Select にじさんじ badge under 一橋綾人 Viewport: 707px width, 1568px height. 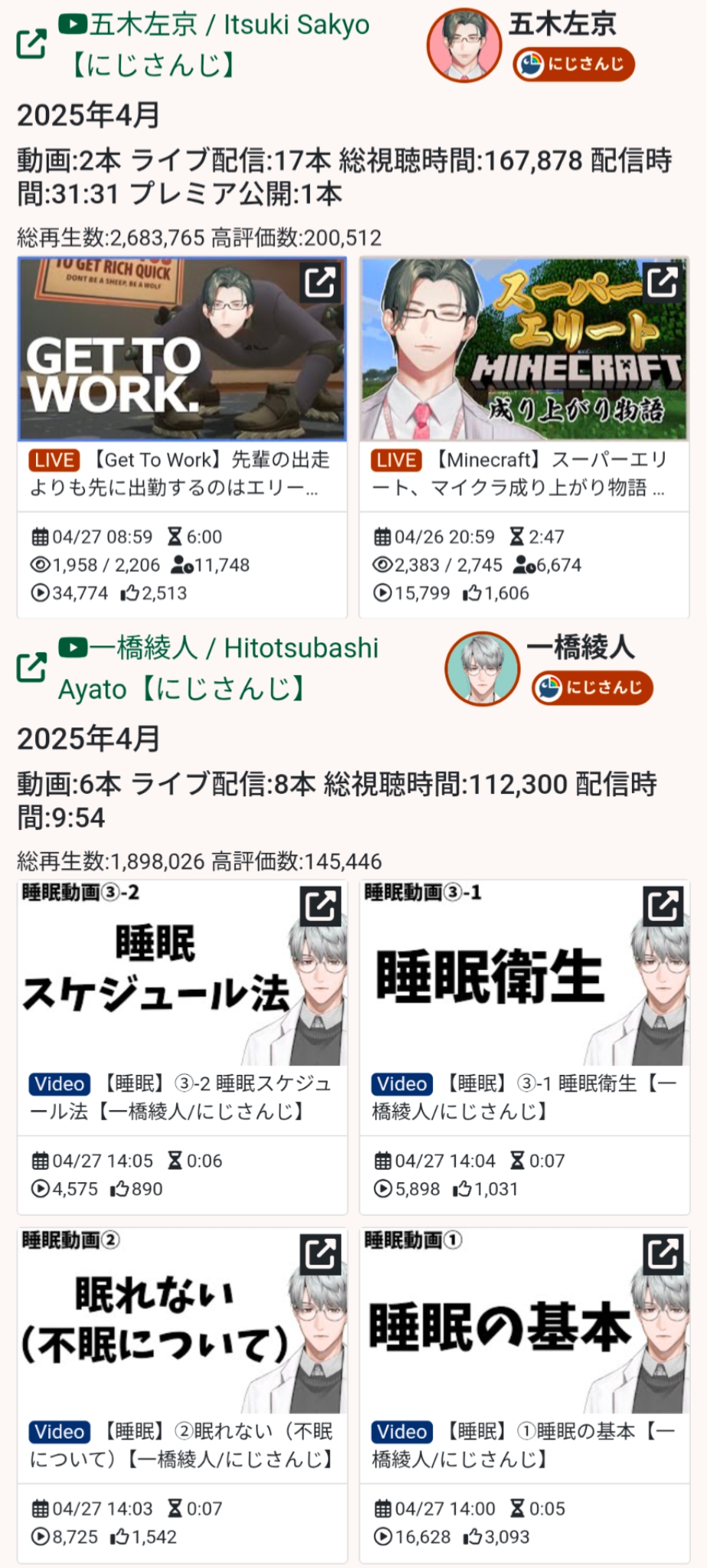coord(592,688)
